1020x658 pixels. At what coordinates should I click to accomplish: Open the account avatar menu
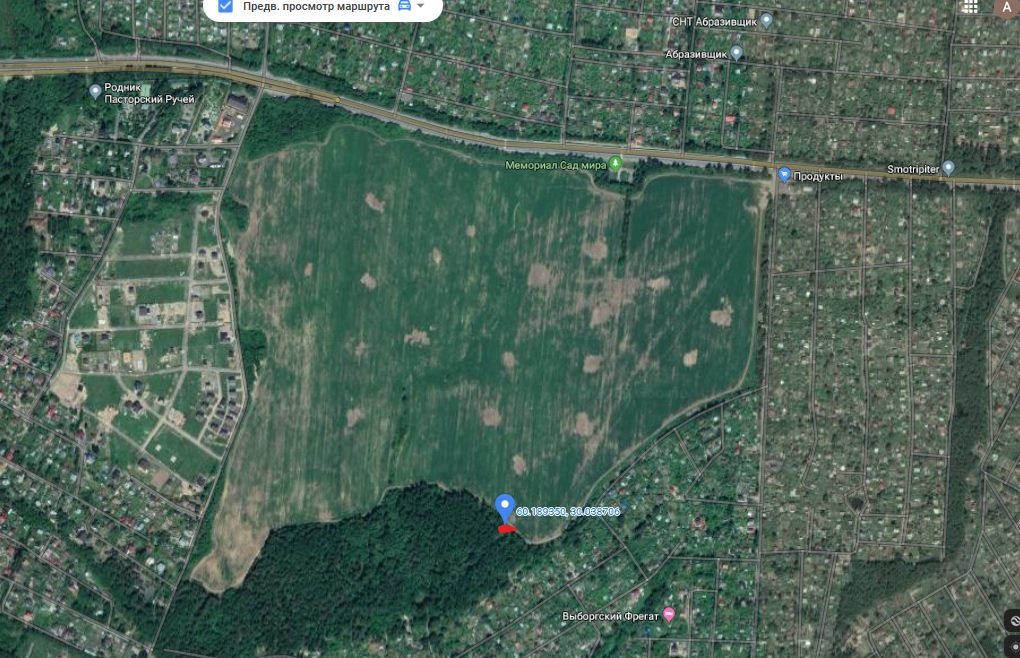tap(1006, 7)
